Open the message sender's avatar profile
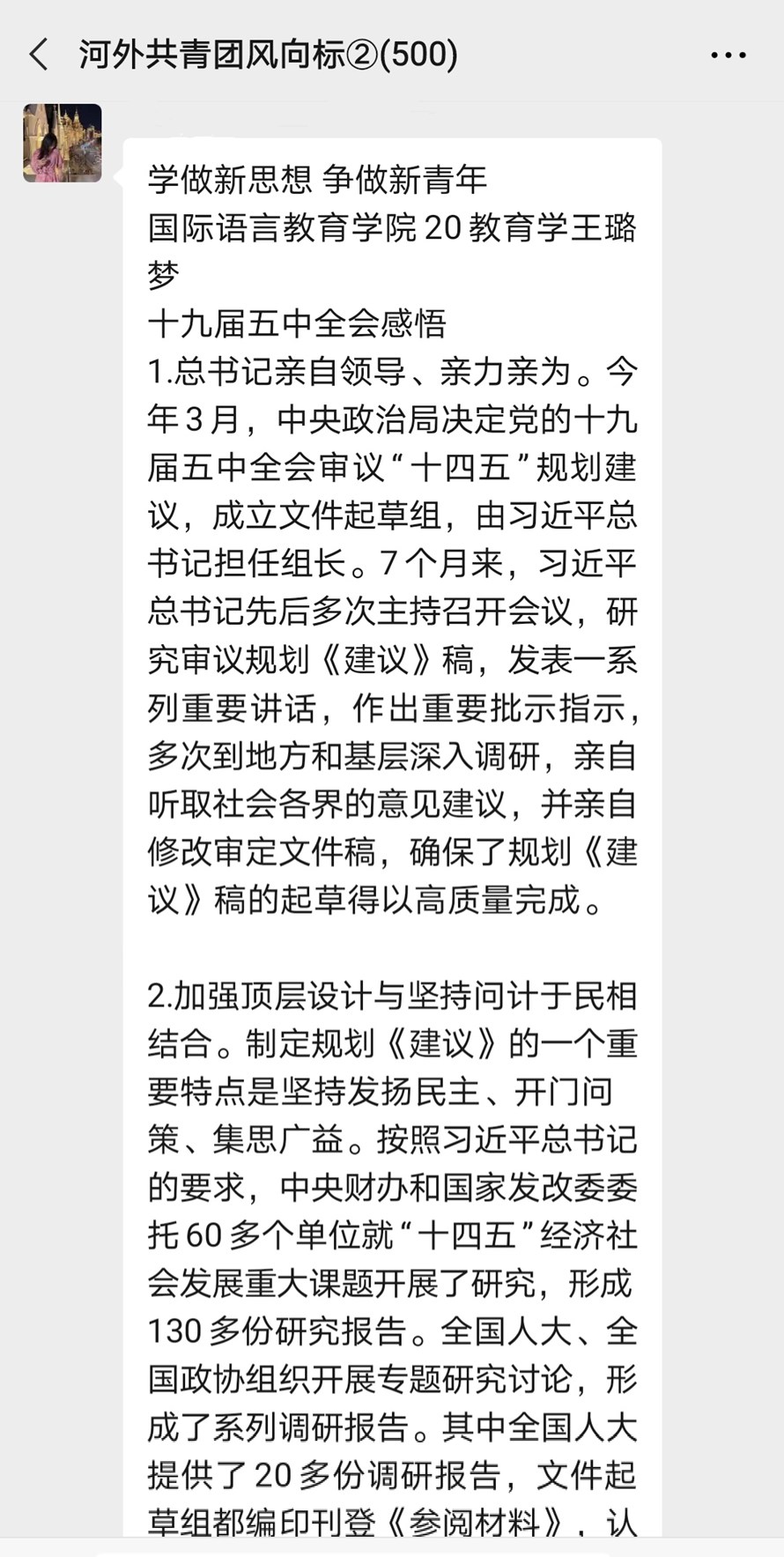The width and height of the screenshot is (784, 1557). [63, 143]
